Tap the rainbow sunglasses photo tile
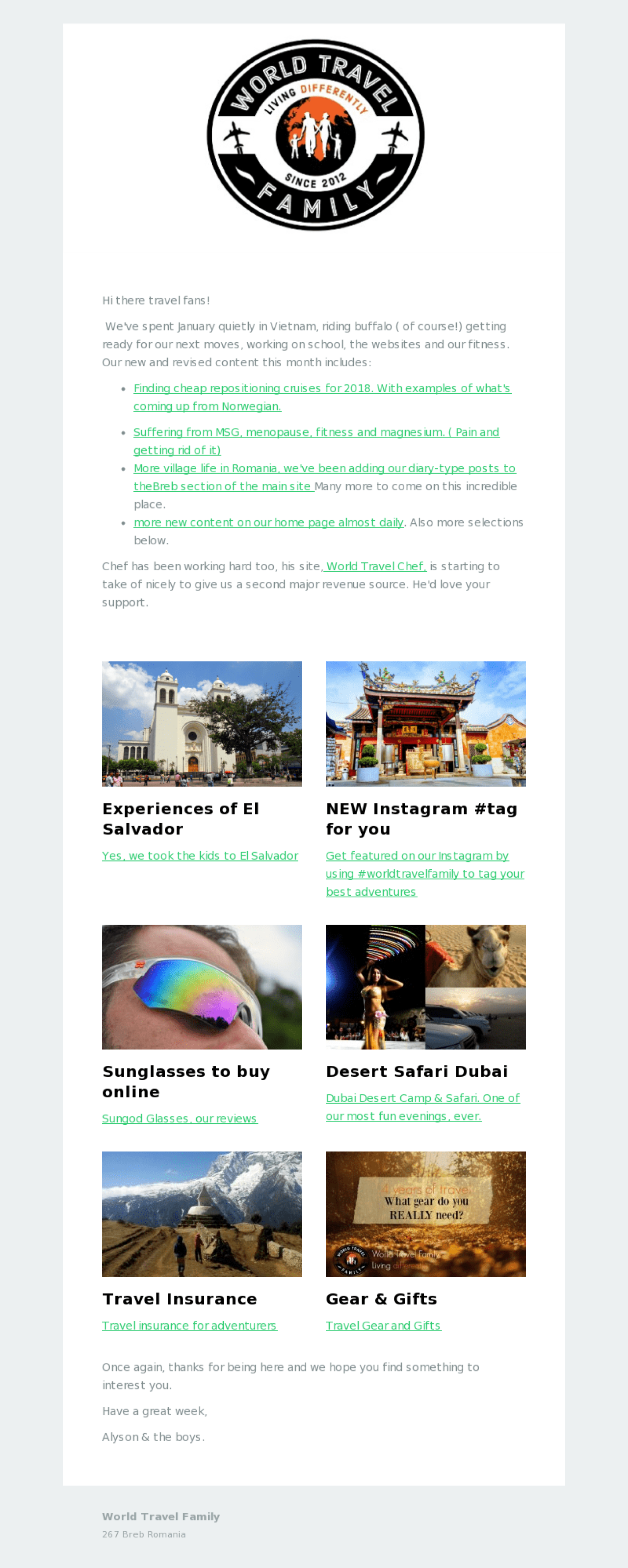The width and height of the screenshot is (628, 1568). tap(202, 986)
